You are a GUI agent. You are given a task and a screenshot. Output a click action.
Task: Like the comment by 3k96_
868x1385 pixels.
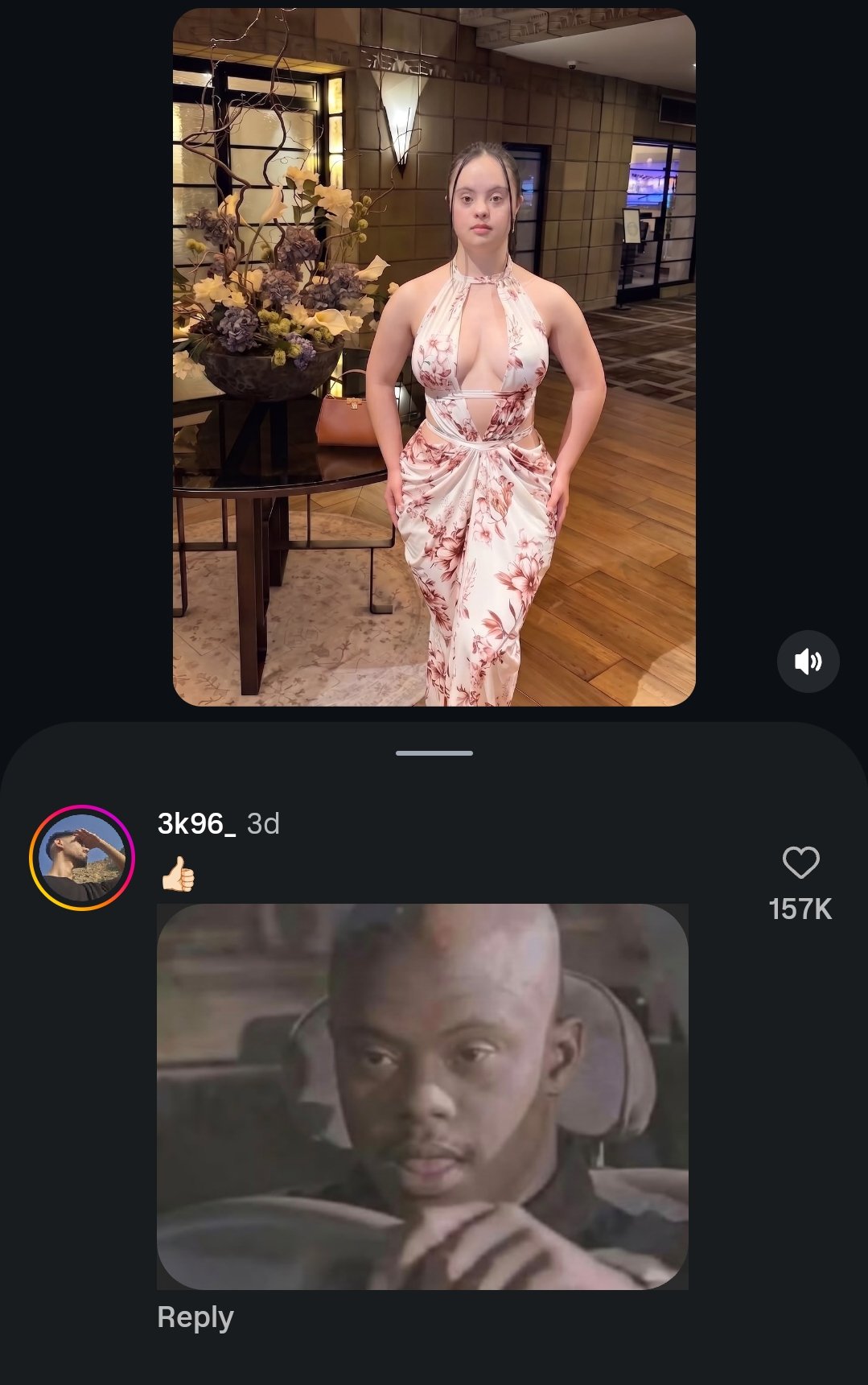800,863
